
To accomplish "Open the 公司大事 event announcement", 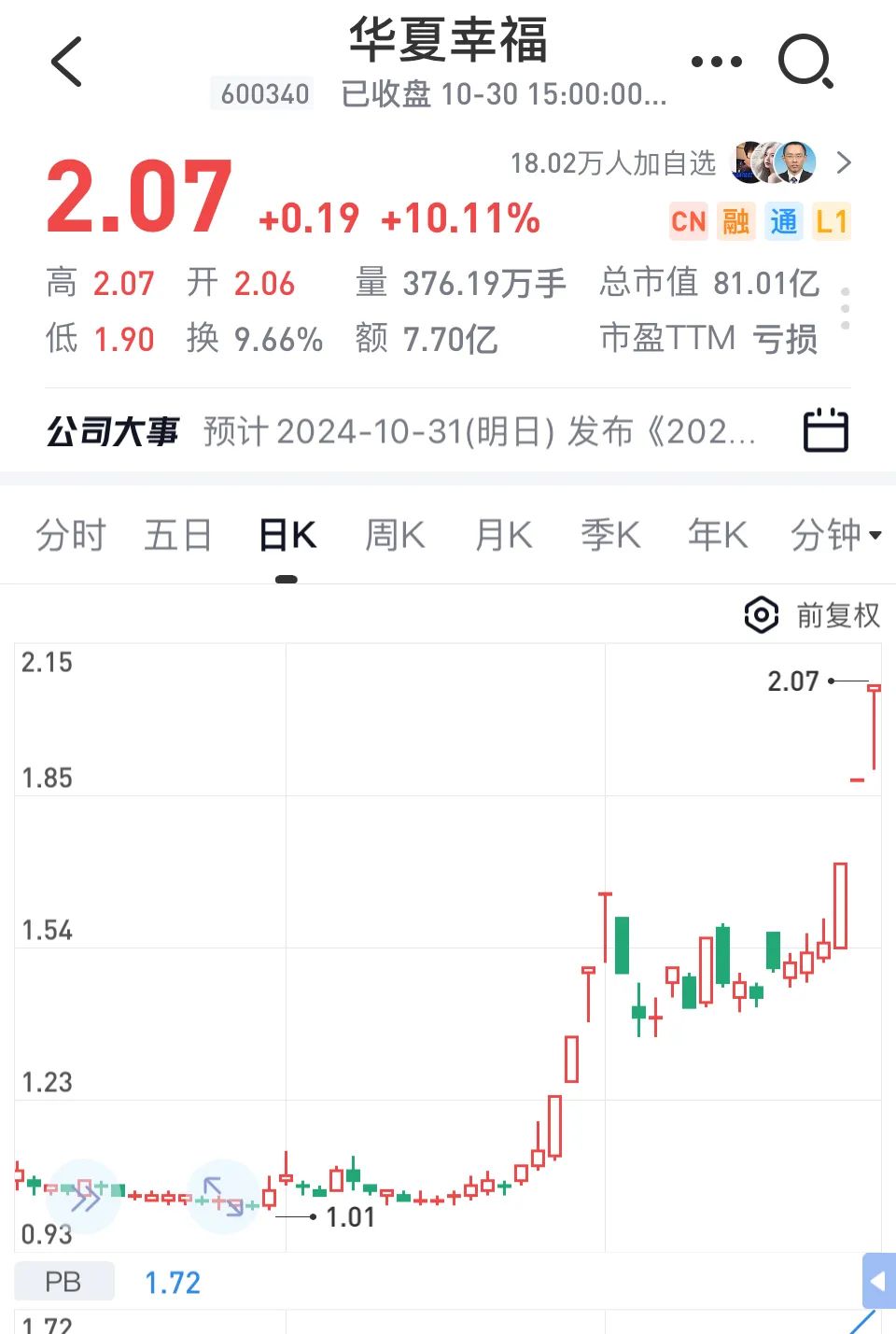I will pos(478,431).
